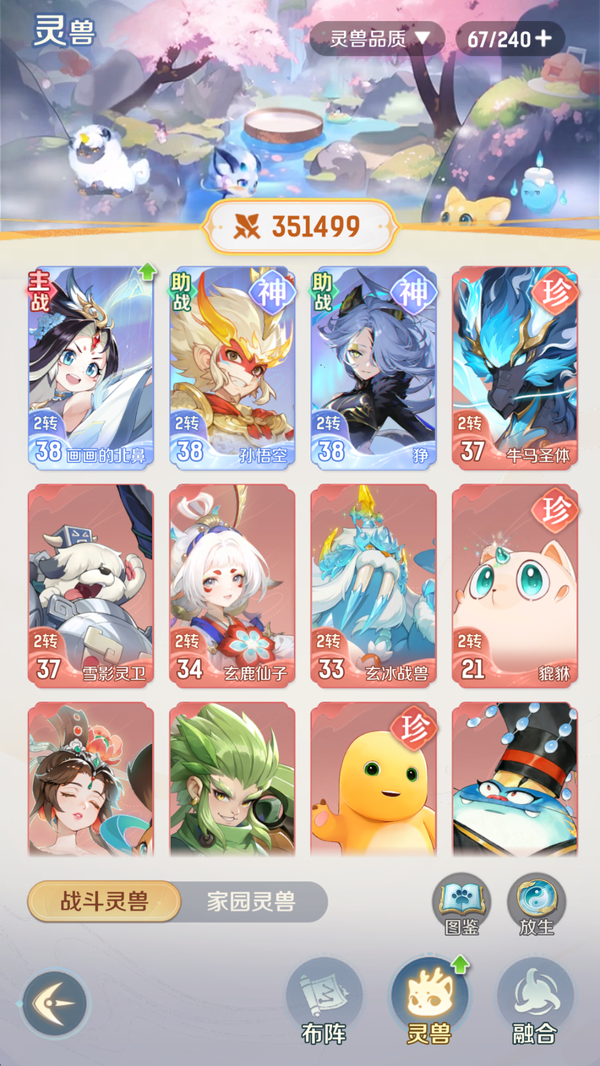Go back with the arrow button
This screenshot has height=1066, width=600.
coord(55,1003)
